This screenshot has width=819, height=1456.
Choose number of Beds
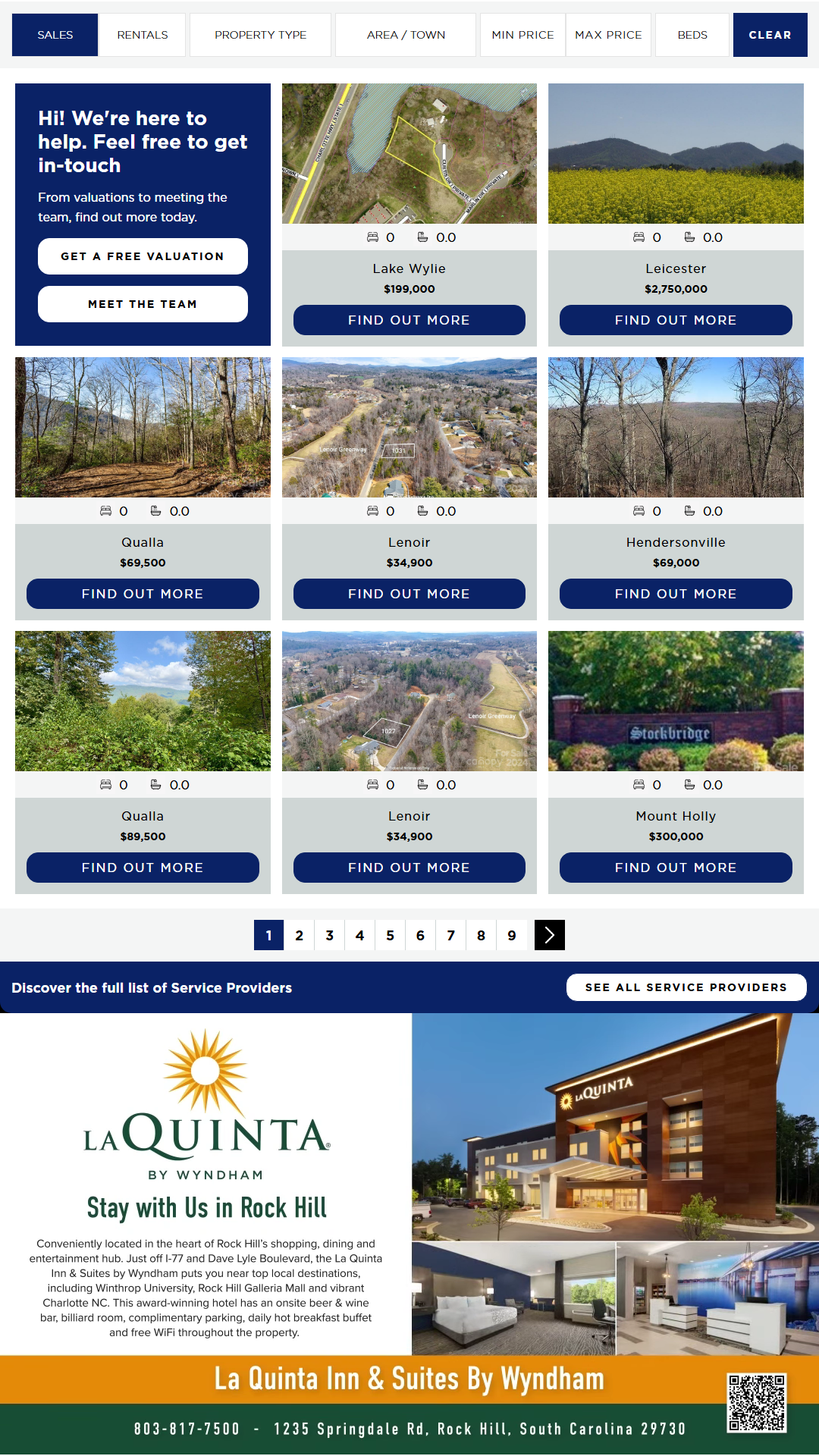[x=692, y=35]
